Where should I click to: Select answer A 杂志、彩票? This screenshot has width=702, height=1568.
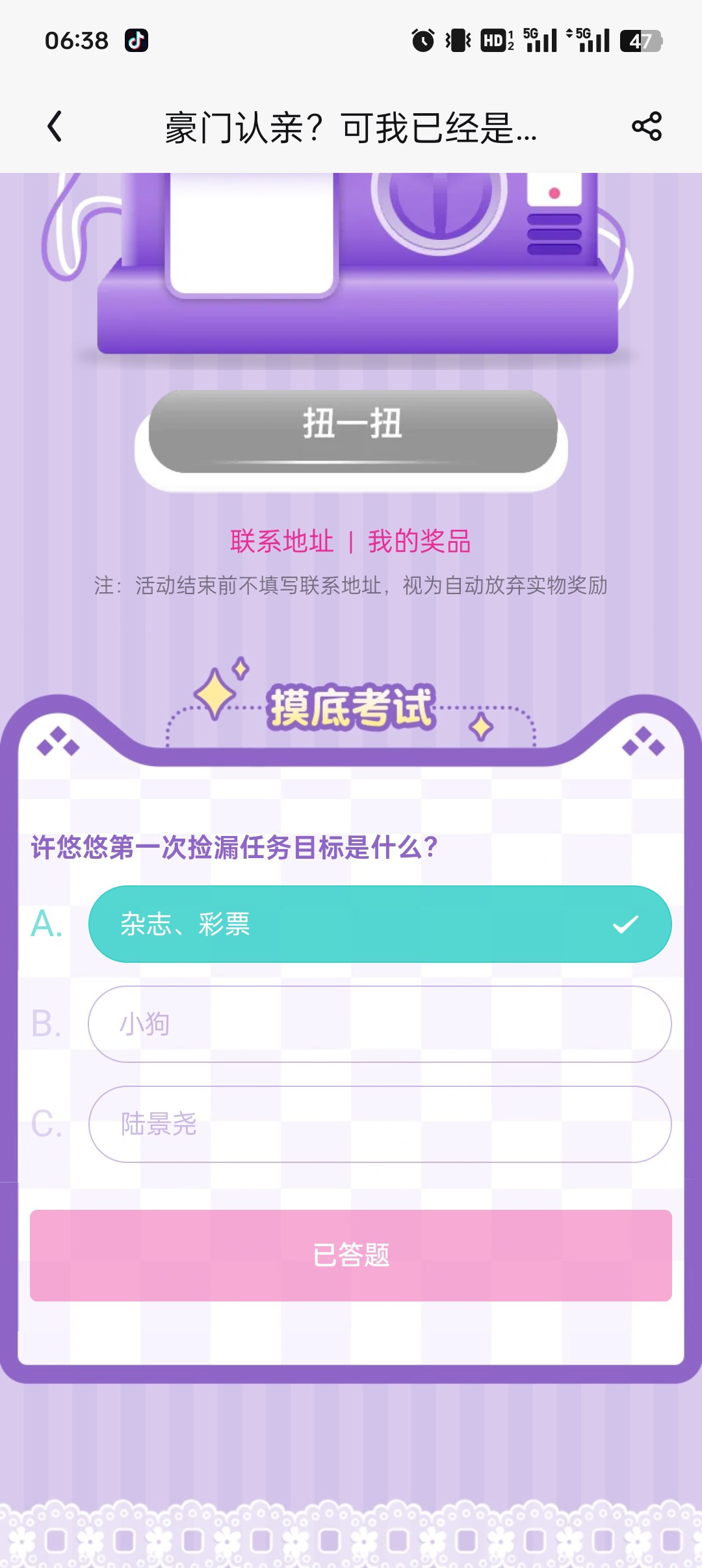tap(380, 924)
